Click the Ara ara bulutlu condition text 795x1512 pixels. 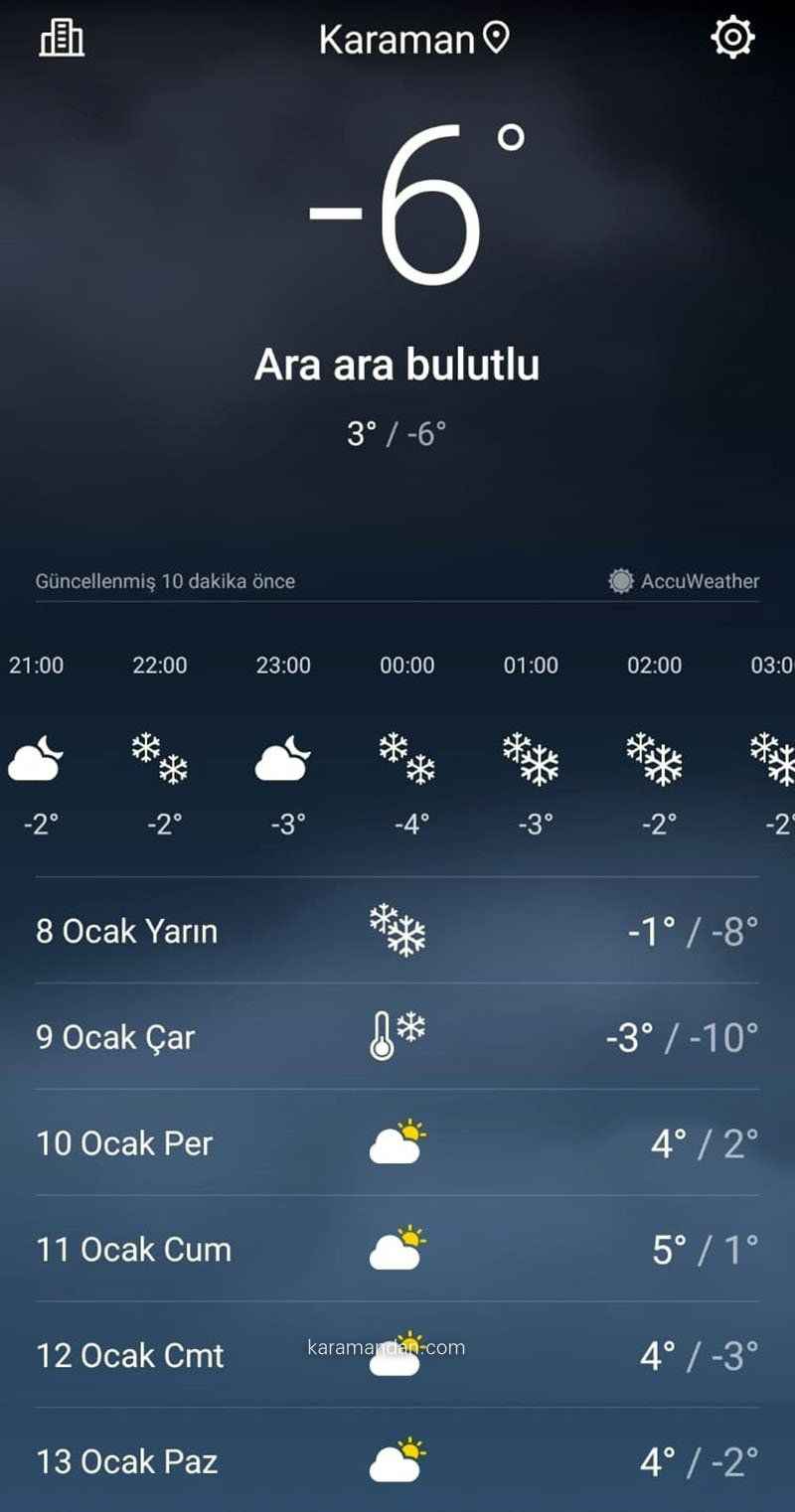point(397,366)
